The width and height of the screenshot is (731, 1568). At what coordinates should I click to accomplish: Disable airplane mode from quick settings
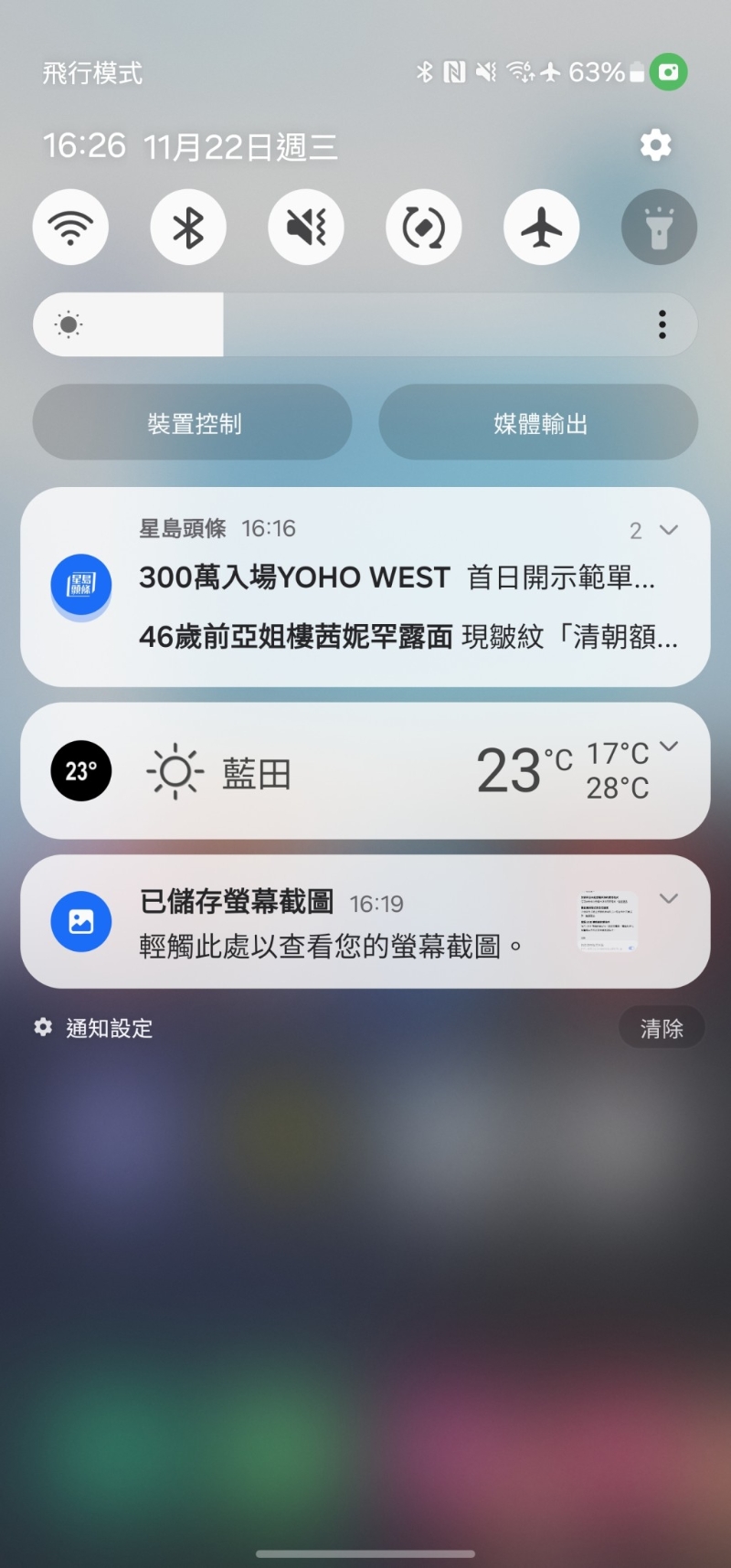pos(541,227)
